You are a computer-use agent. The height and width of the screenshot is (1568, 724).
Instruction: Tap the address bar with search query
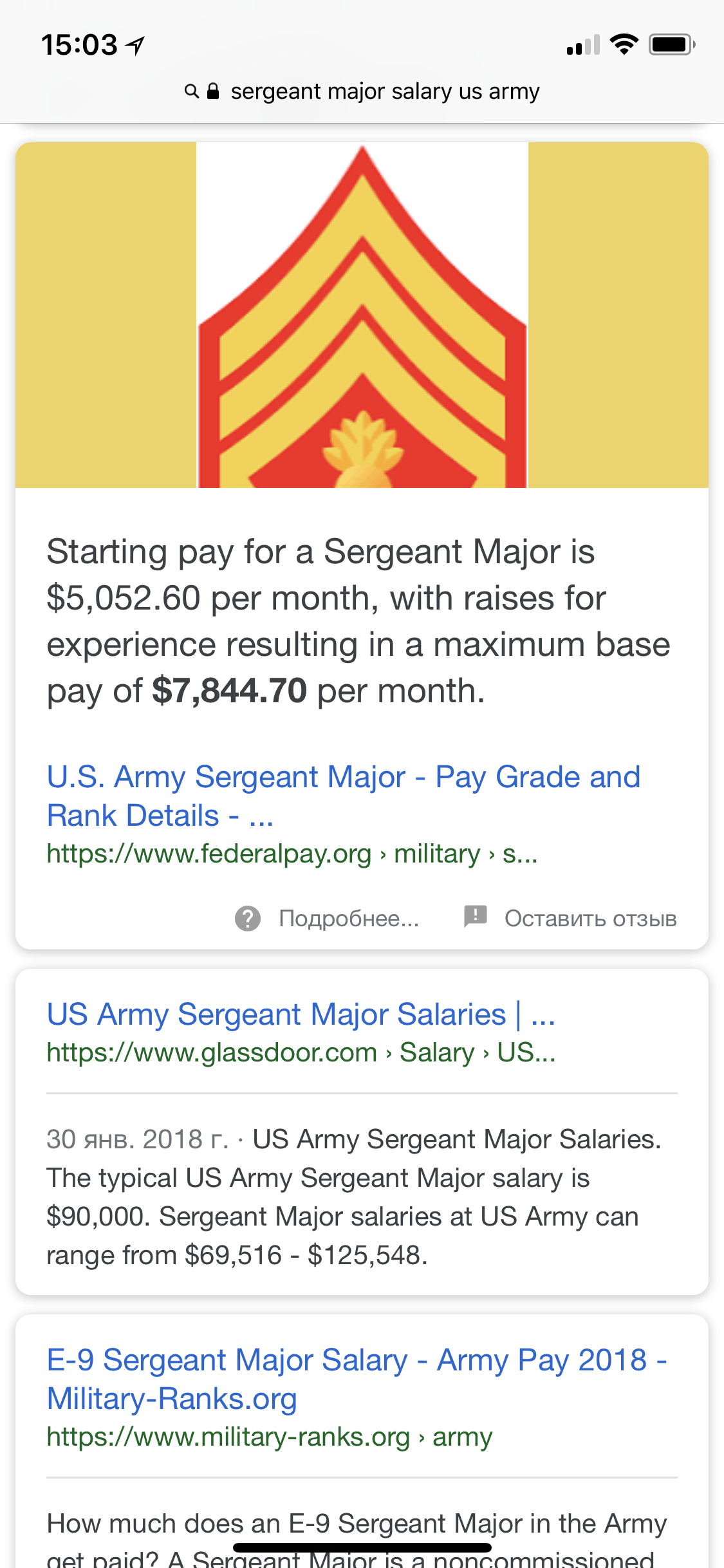362,91
